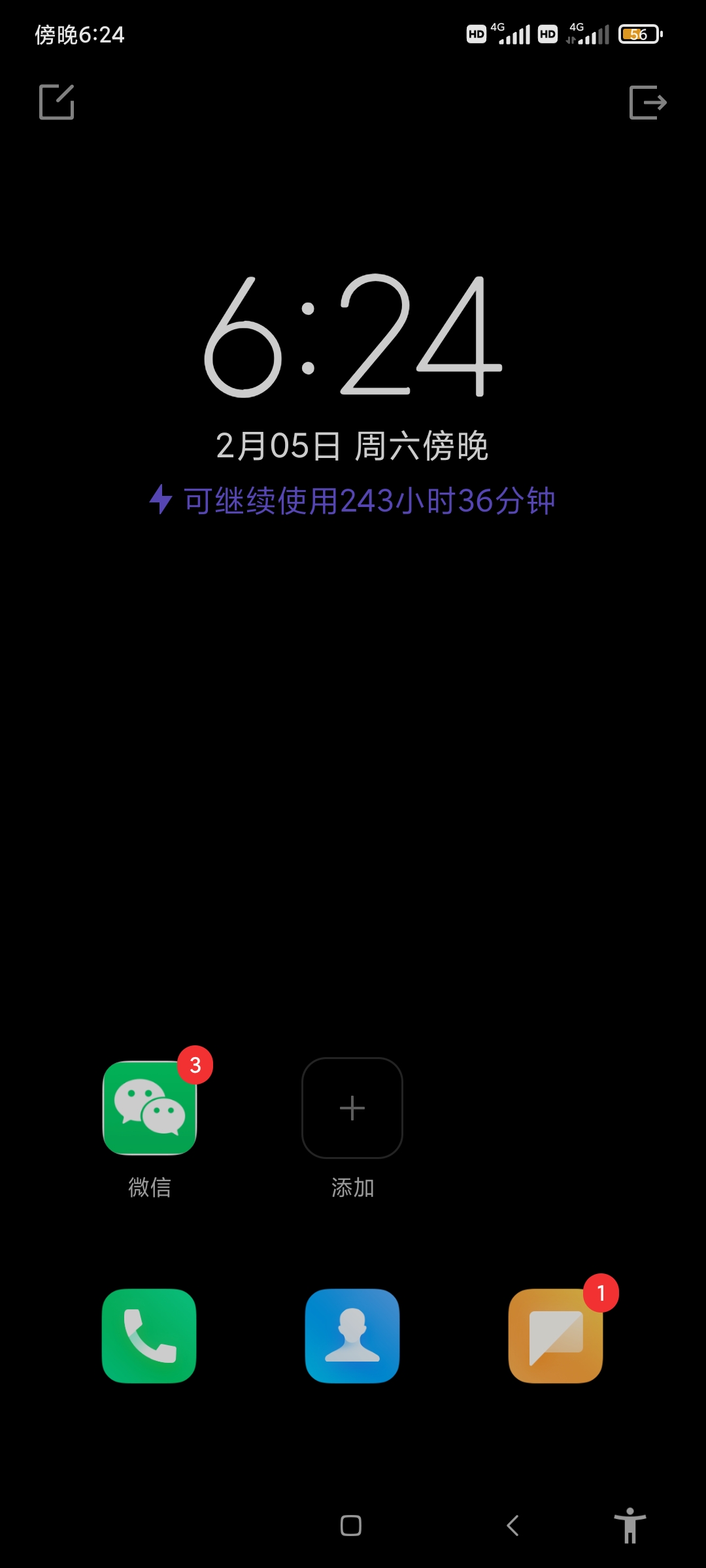
Task: Add a new app shortcut
Action: pos(352,1108)
